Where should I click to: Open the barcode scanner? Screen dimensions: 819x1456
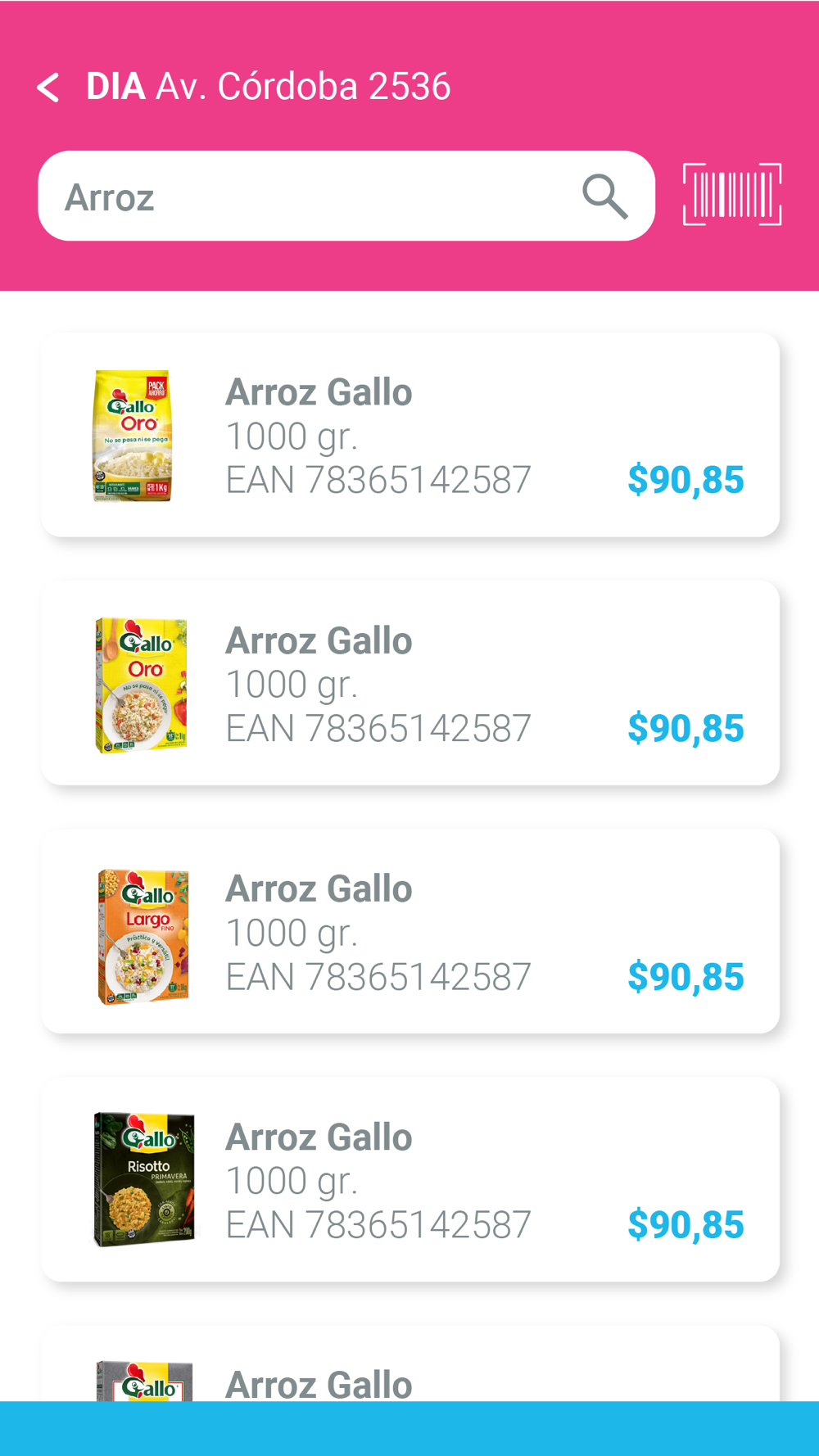tap(732, 195)
